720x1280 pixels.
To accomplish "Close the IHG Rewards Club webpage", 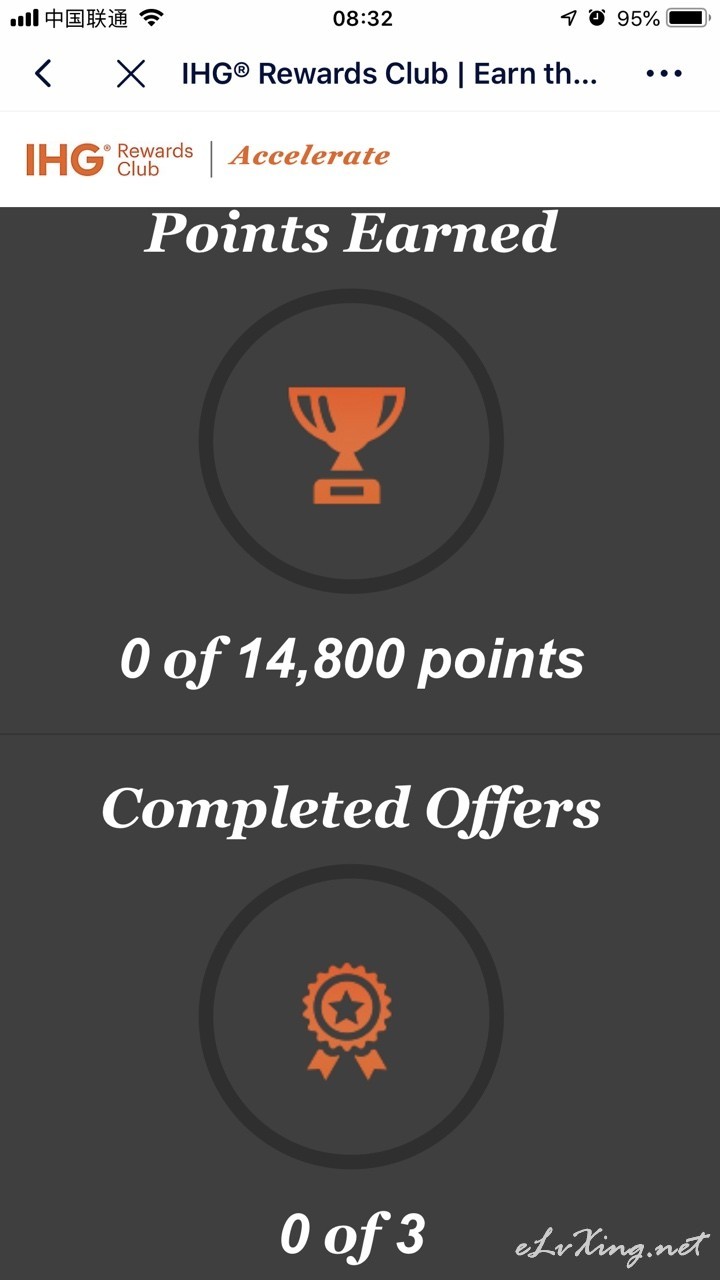I will (131, 73).
